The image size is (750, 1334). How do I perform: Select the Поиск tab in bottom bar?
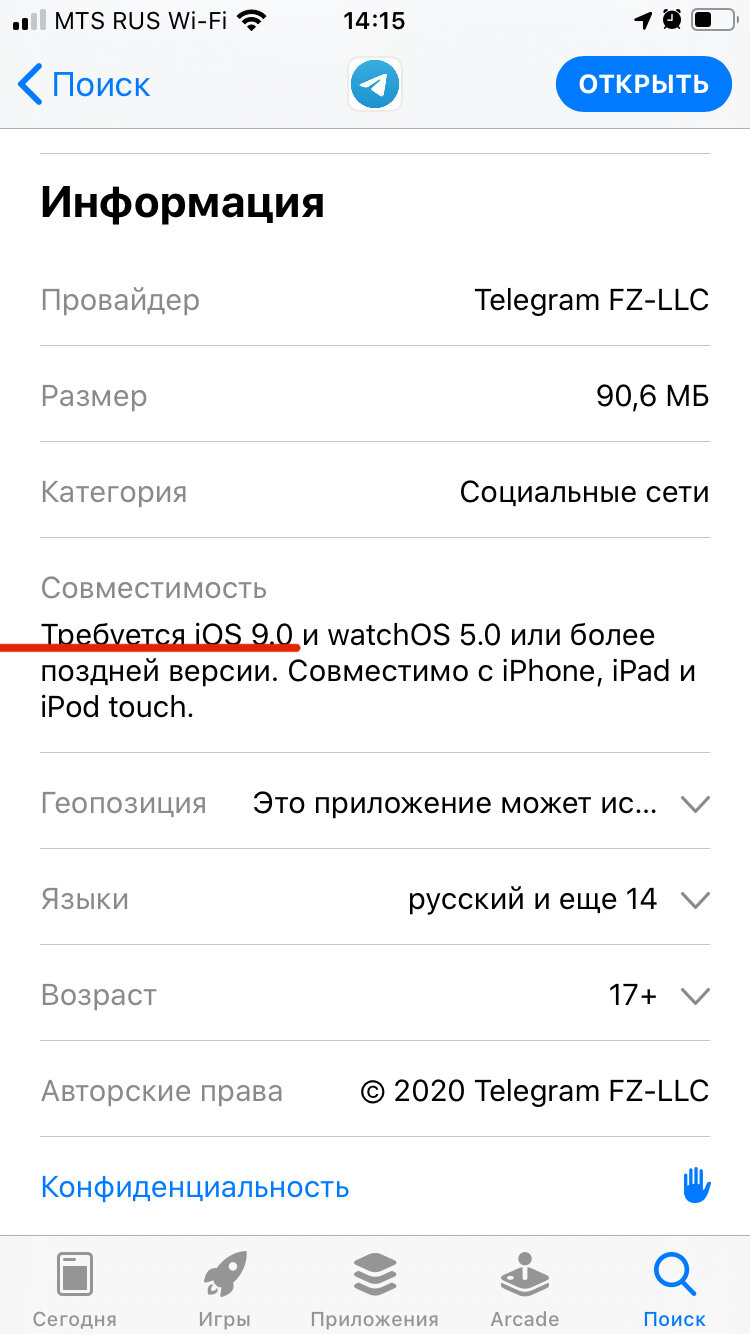(675, 1289)
